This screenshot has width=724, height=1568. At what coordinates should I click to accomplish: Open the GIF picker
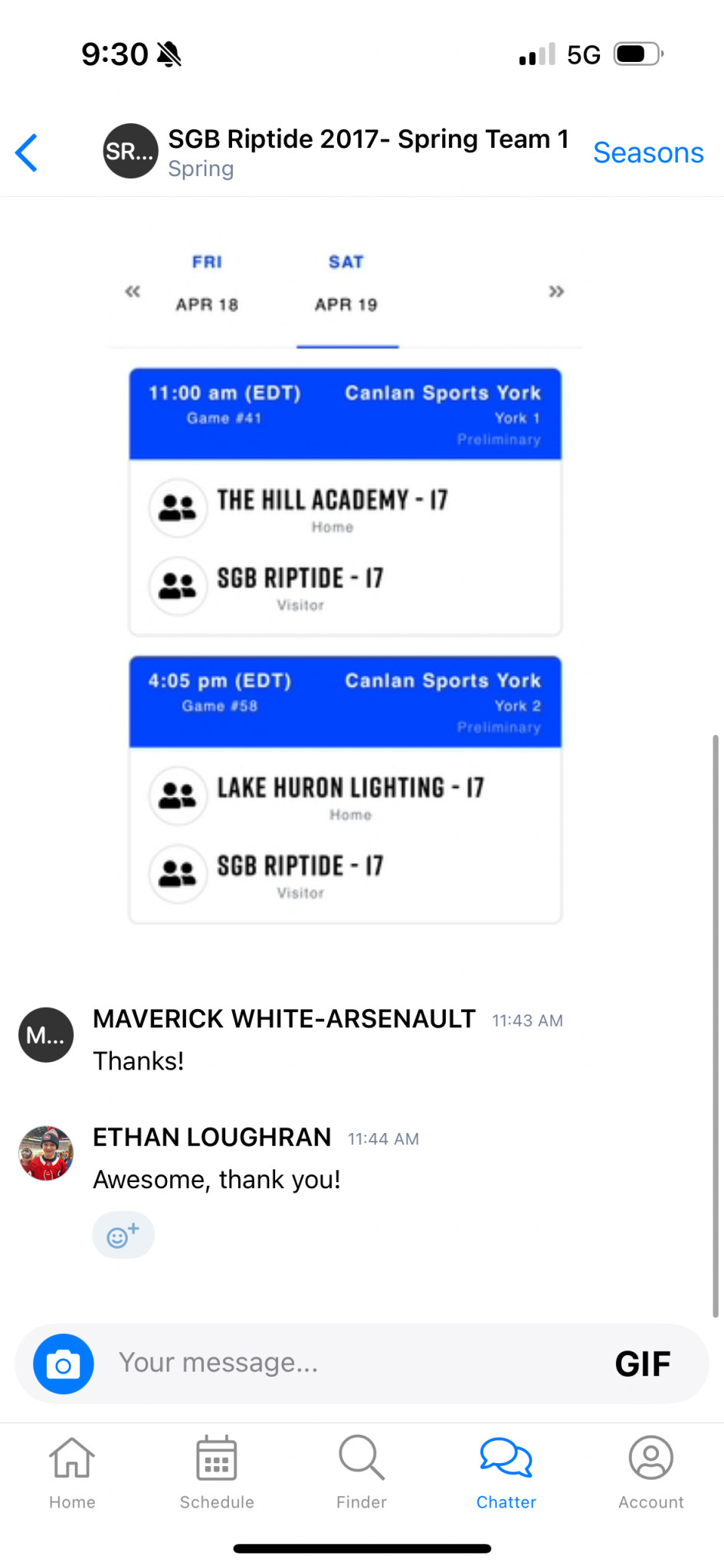[643, 1364]
